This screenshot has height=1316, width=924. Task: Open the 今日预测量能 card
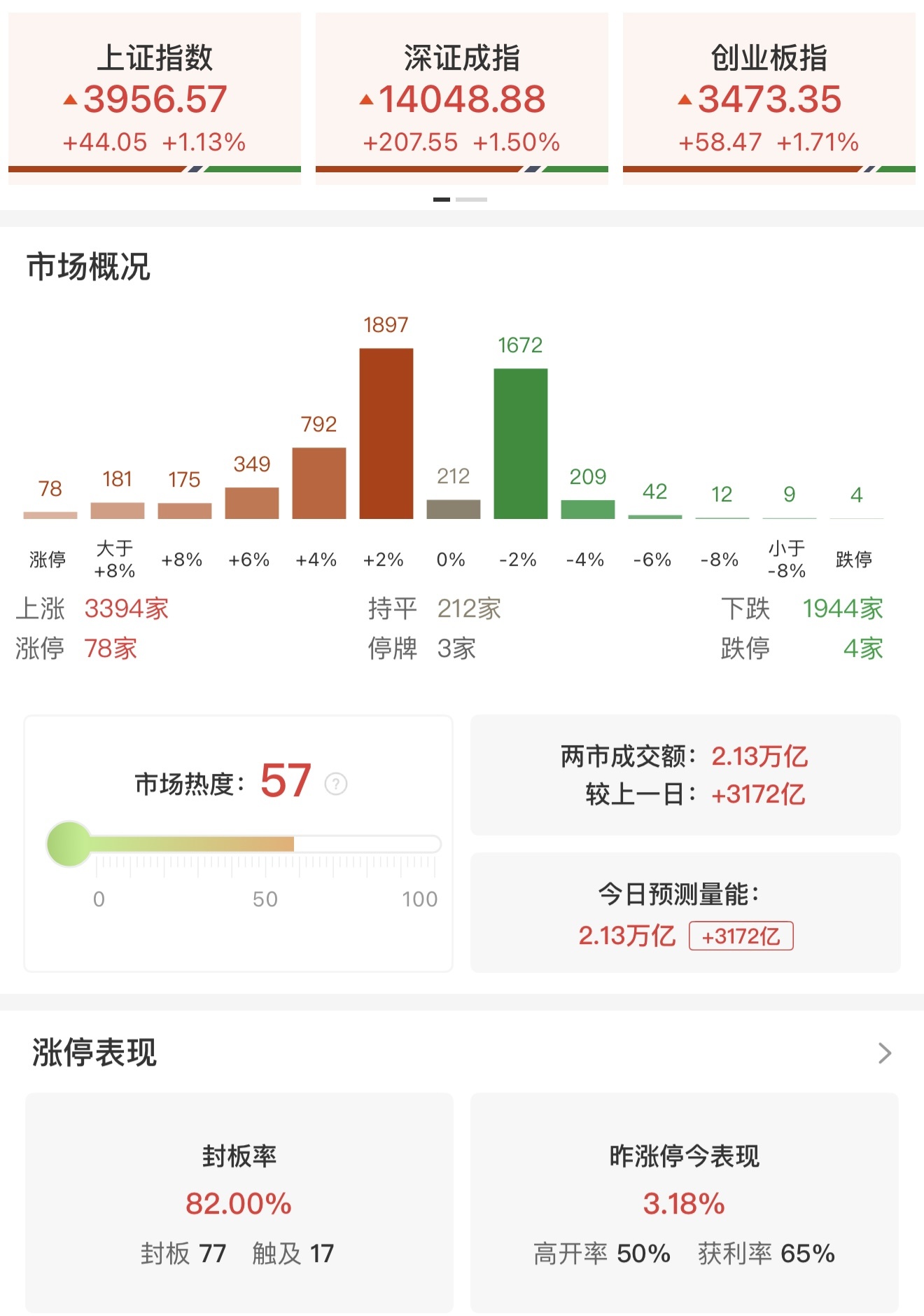click(x=685, y=912)
